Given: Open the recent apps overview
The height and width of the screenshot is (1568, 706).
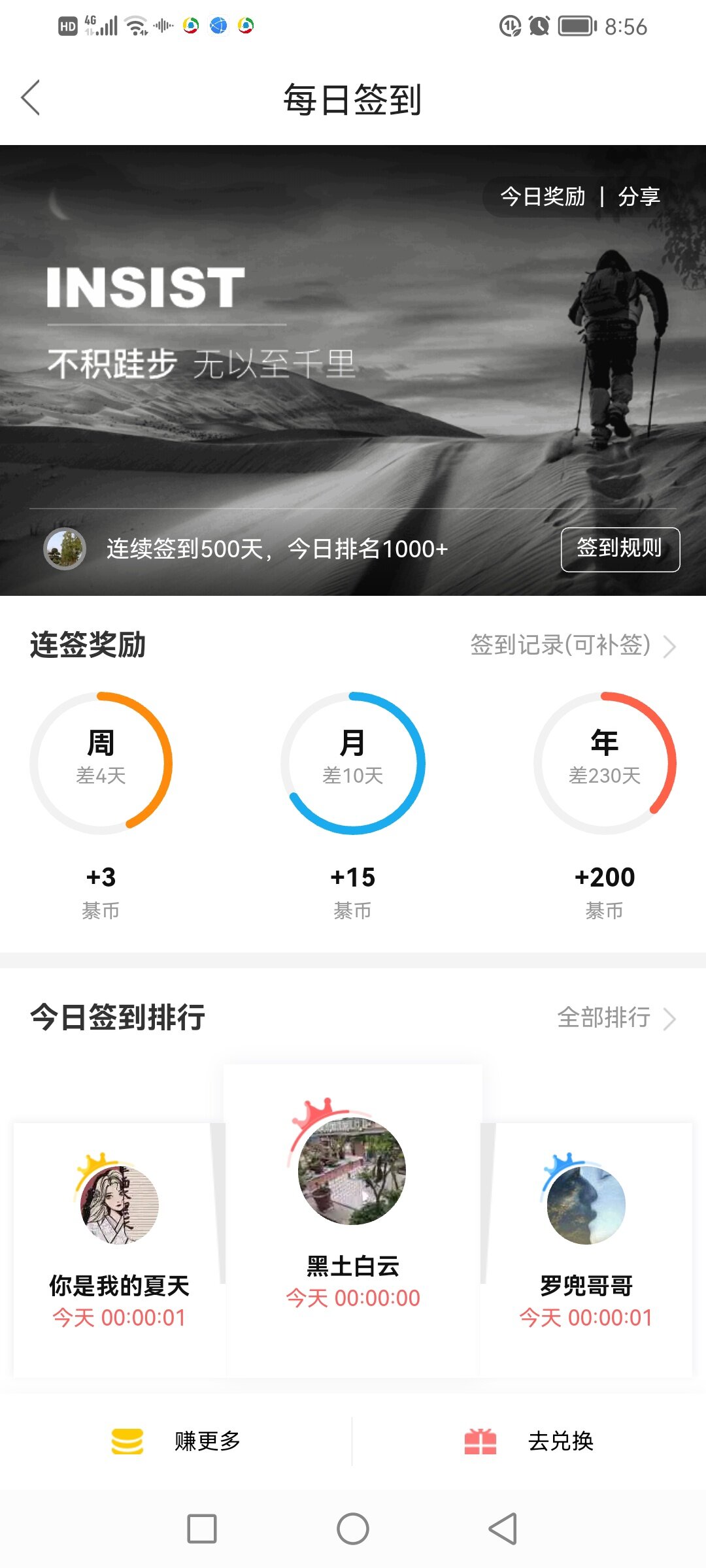Looking at the screenshot, I should click(x=202, y=1529).
